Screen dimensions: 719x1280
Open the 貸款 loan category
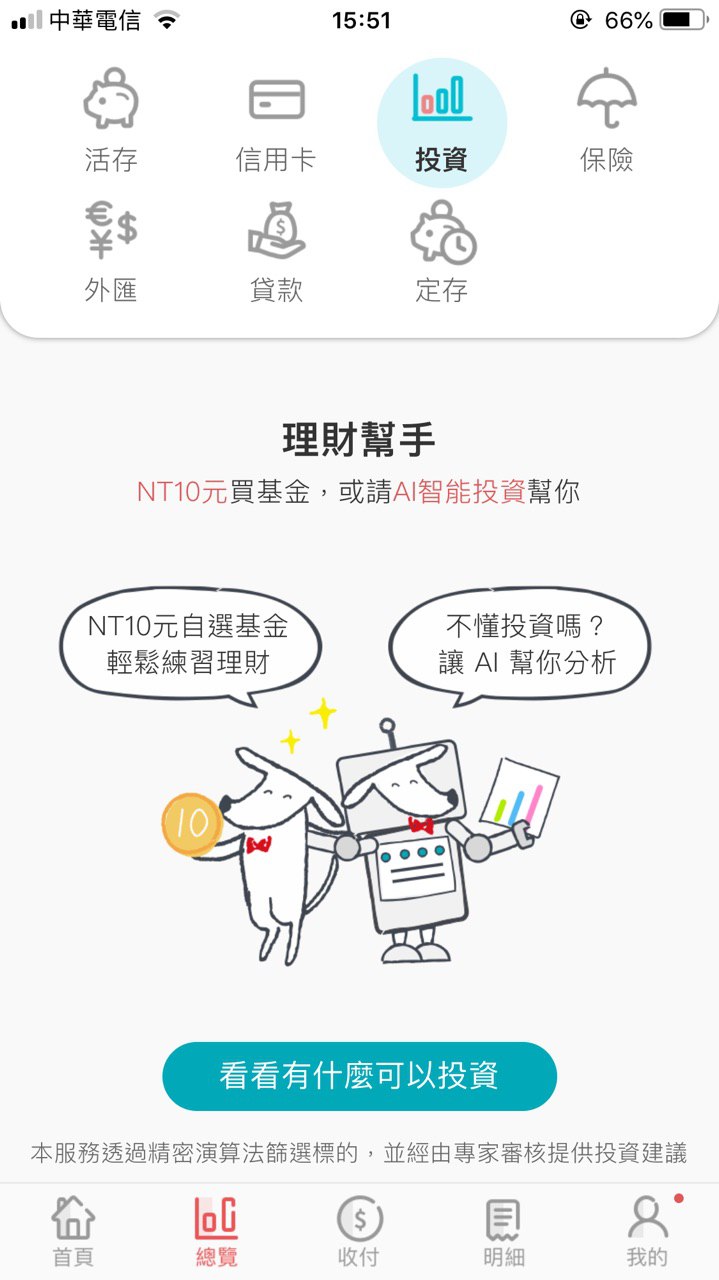(276, 250)
